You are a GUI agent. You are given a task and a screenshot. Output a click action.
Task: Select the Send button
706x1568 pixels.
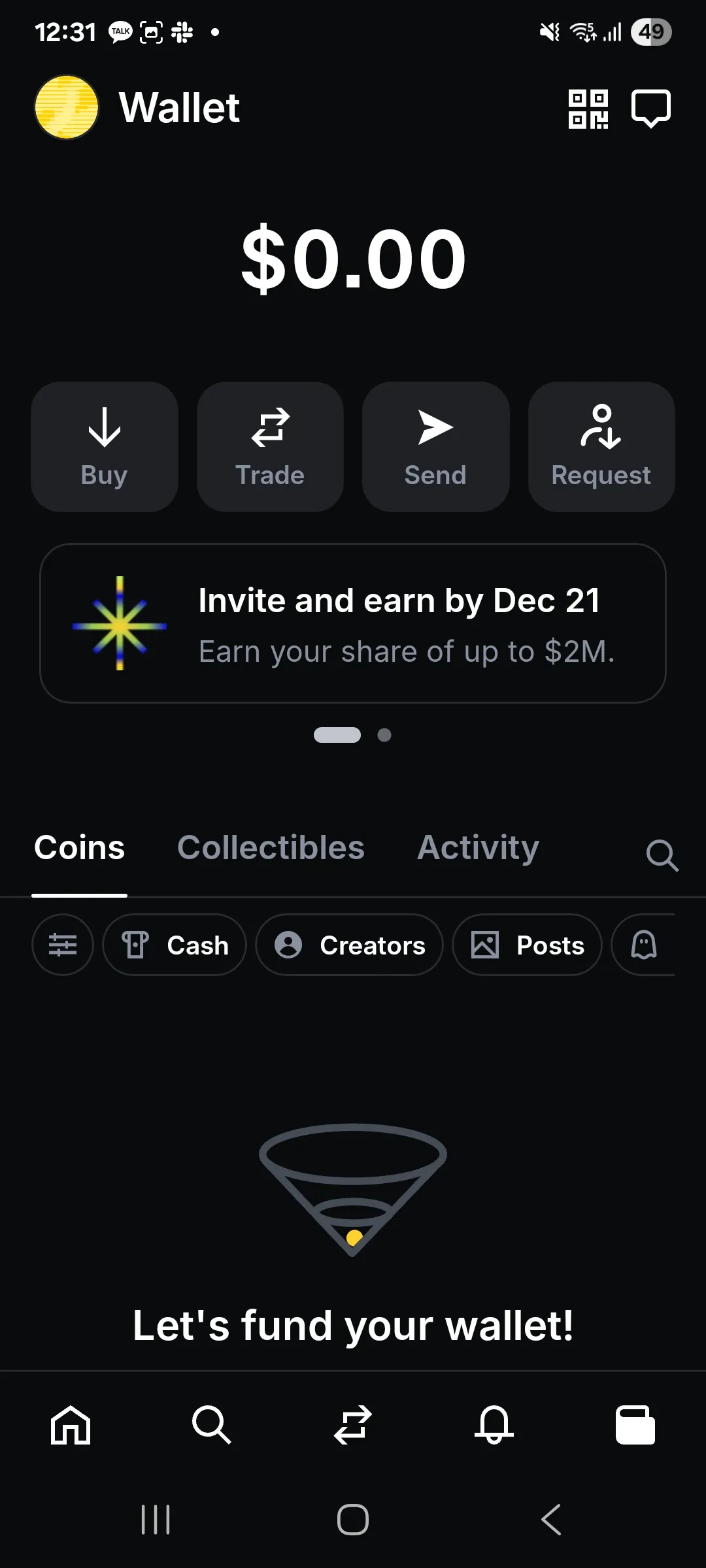tap(435, 447)
